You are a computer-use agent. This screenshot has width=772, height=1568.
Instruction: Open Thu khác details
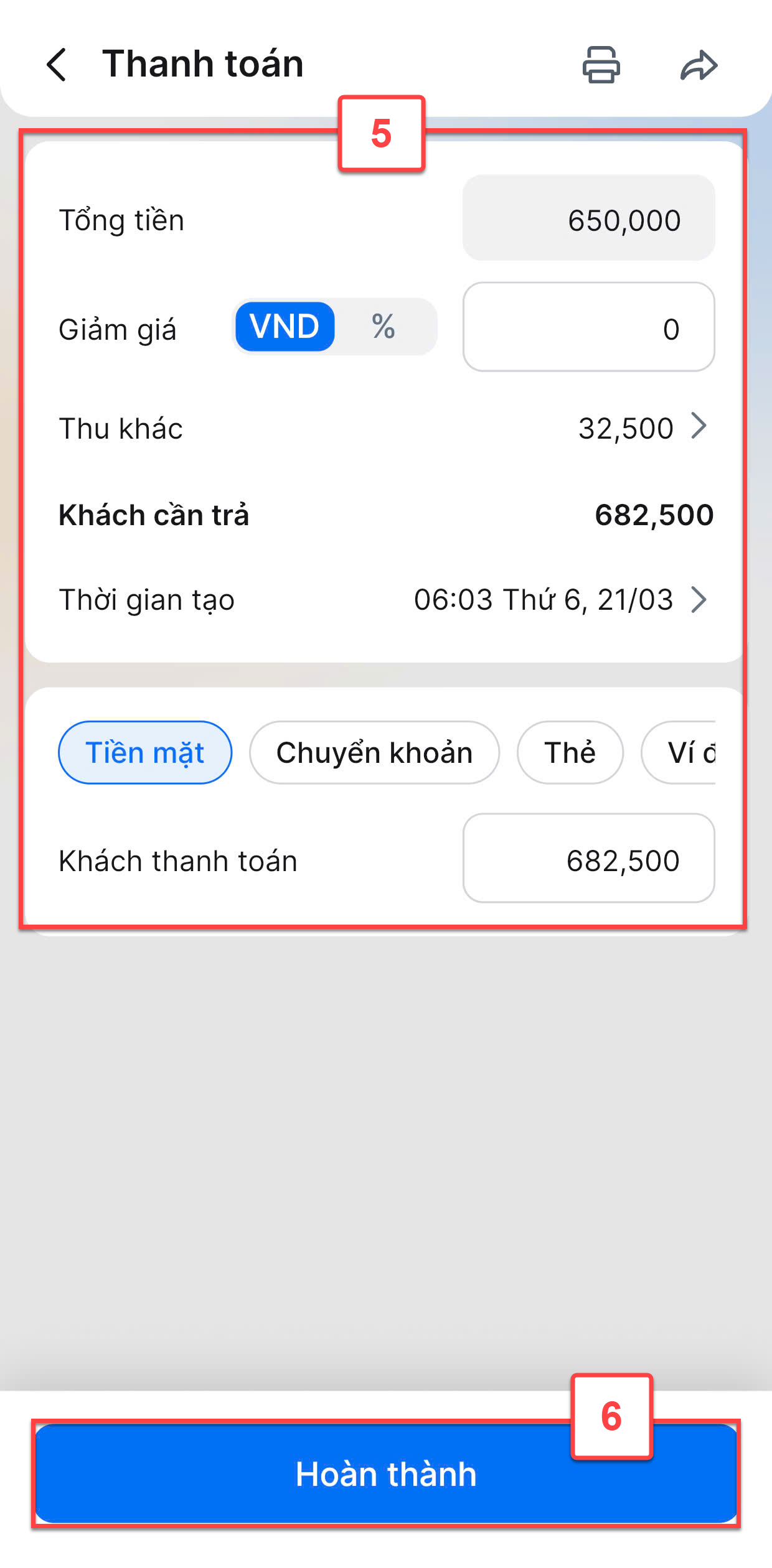coord(641,428)
